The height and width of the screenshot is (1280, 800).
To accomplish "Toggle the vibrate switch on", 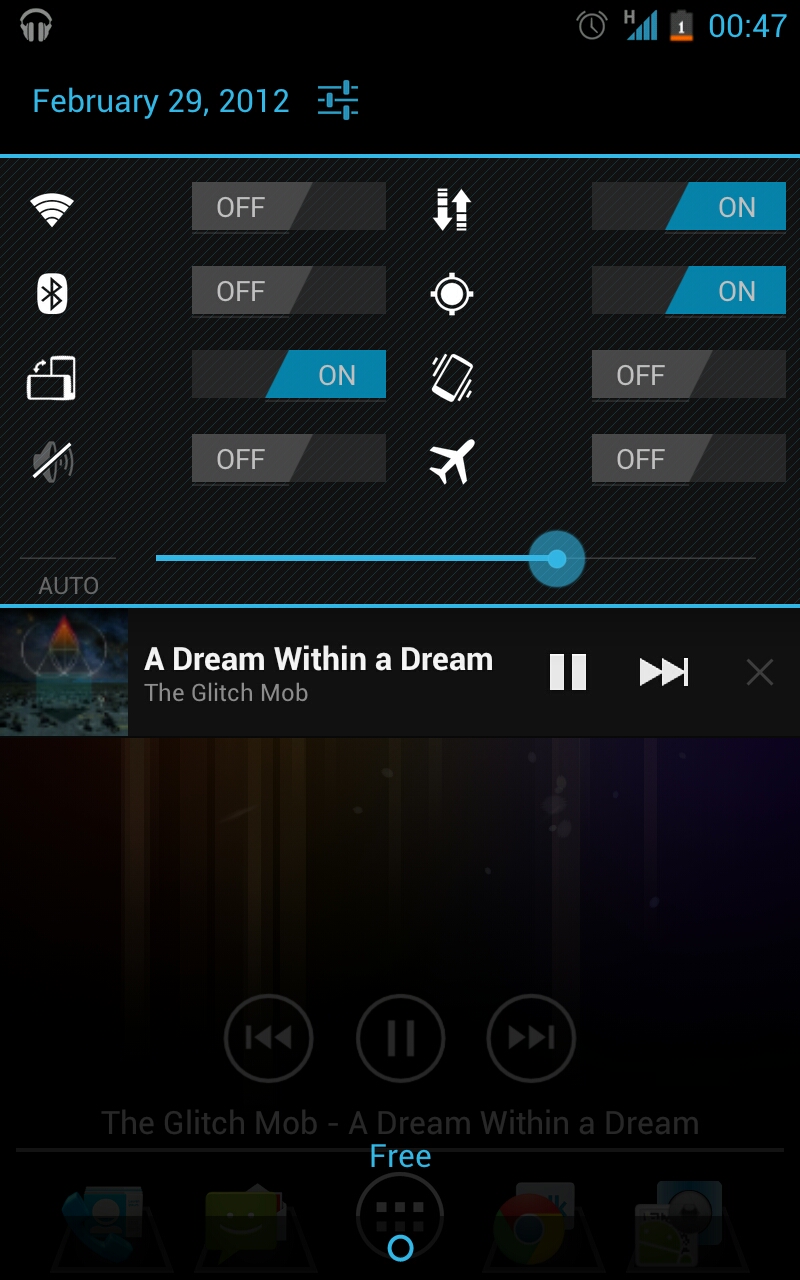I will [x=688, y=375].
